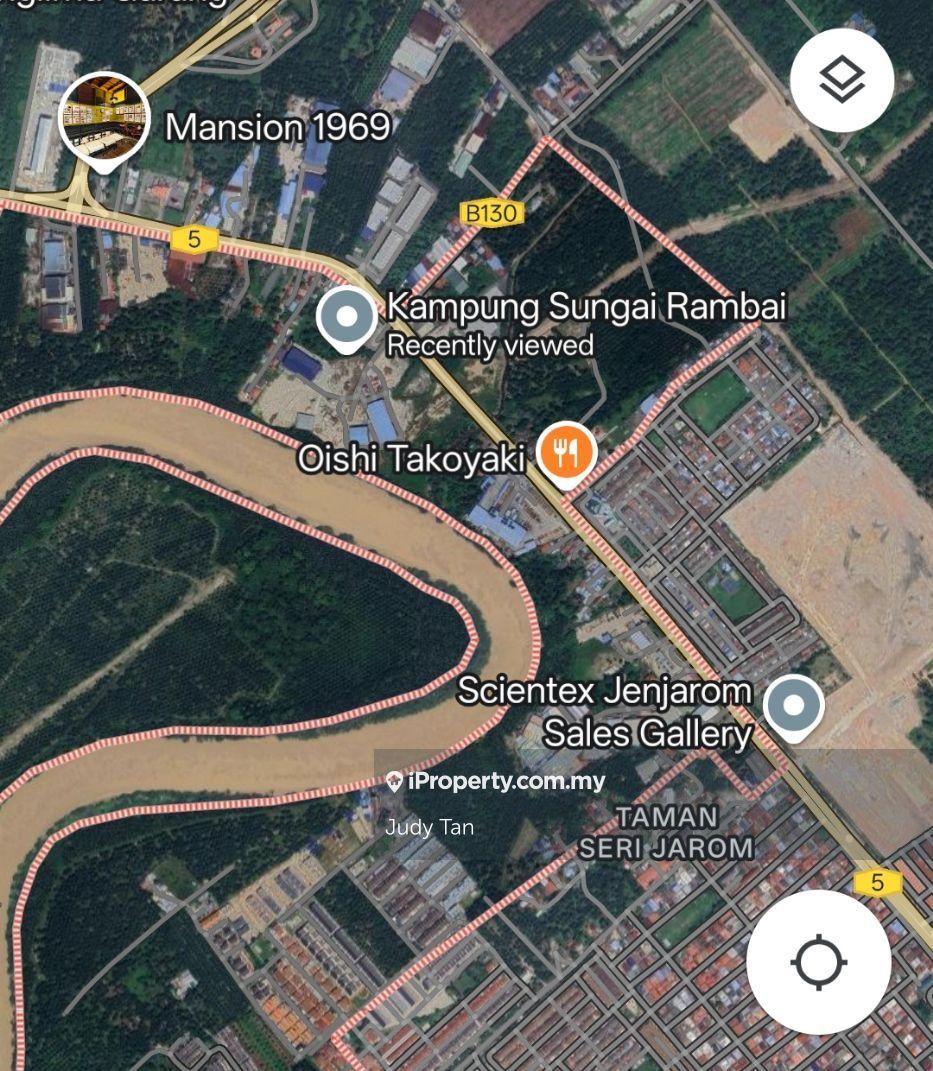Tap the Oishi Takoyaki restaurant marker

click(x=567, y=453)
